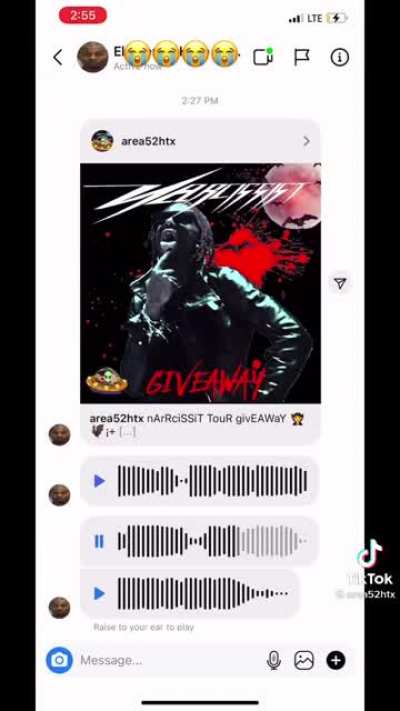Open the camera from the message bar
Image resolution: width=400 pixels, height=711 pixels.
59,660
